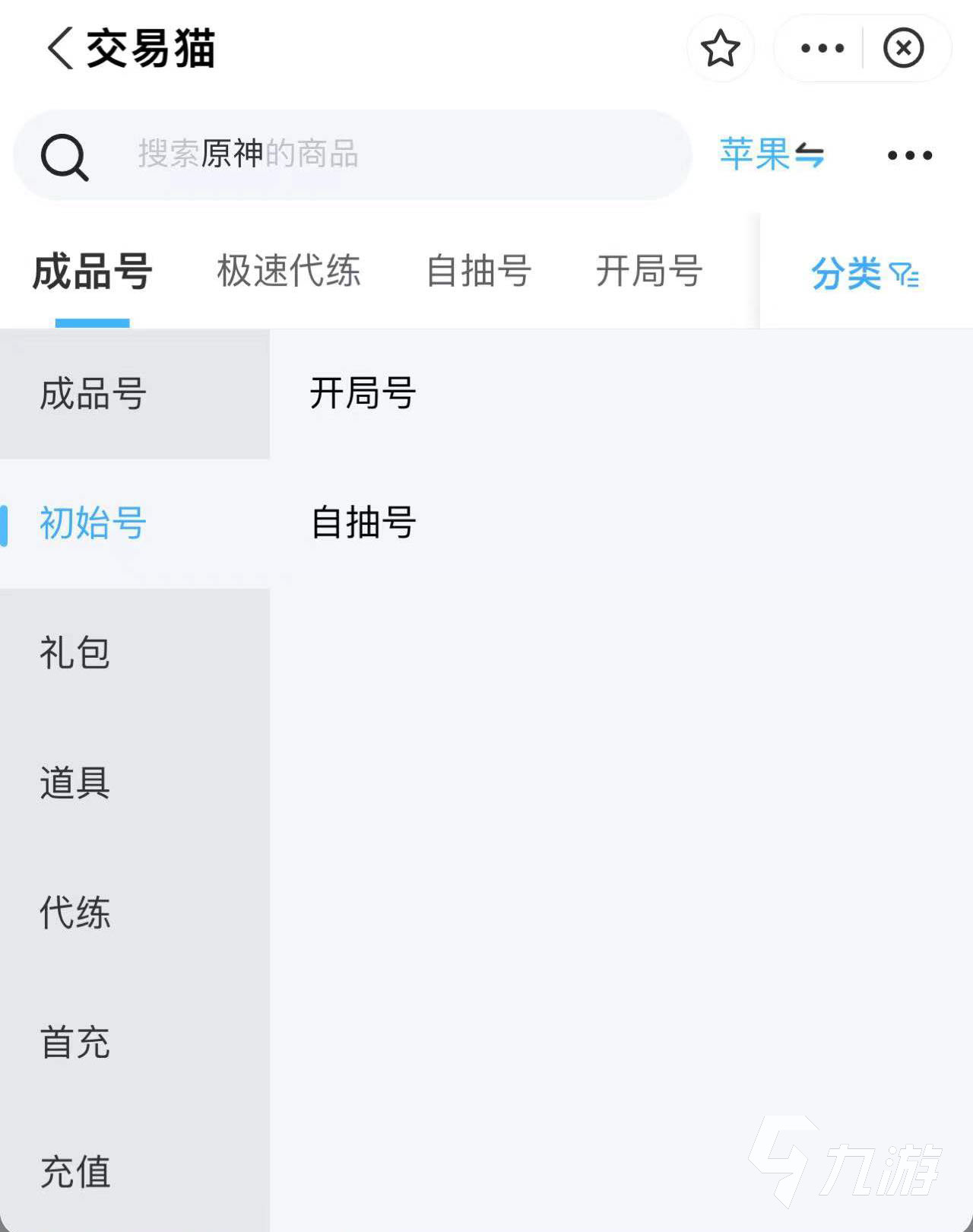Viewport: 973px width, 1232px height.
Task: Choose 开局号 subcategory under 初始号
Action: tap(363, 393)
